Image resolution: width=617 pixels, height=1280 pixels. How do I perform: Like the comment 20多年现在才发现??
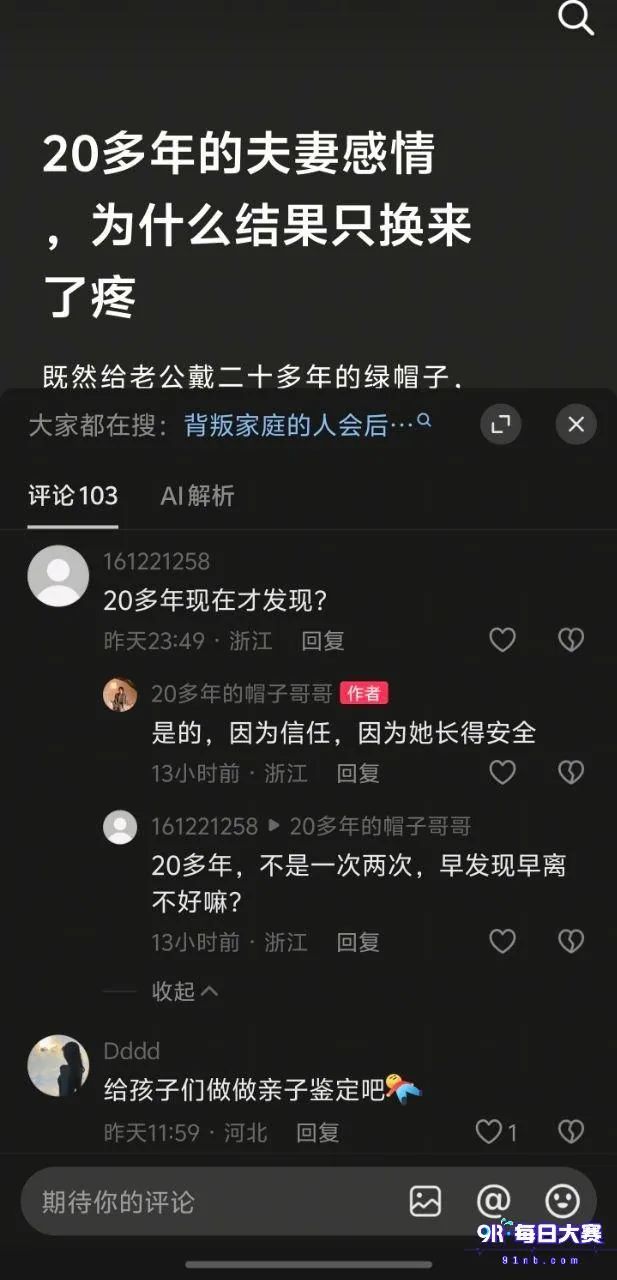pos(502,640)
